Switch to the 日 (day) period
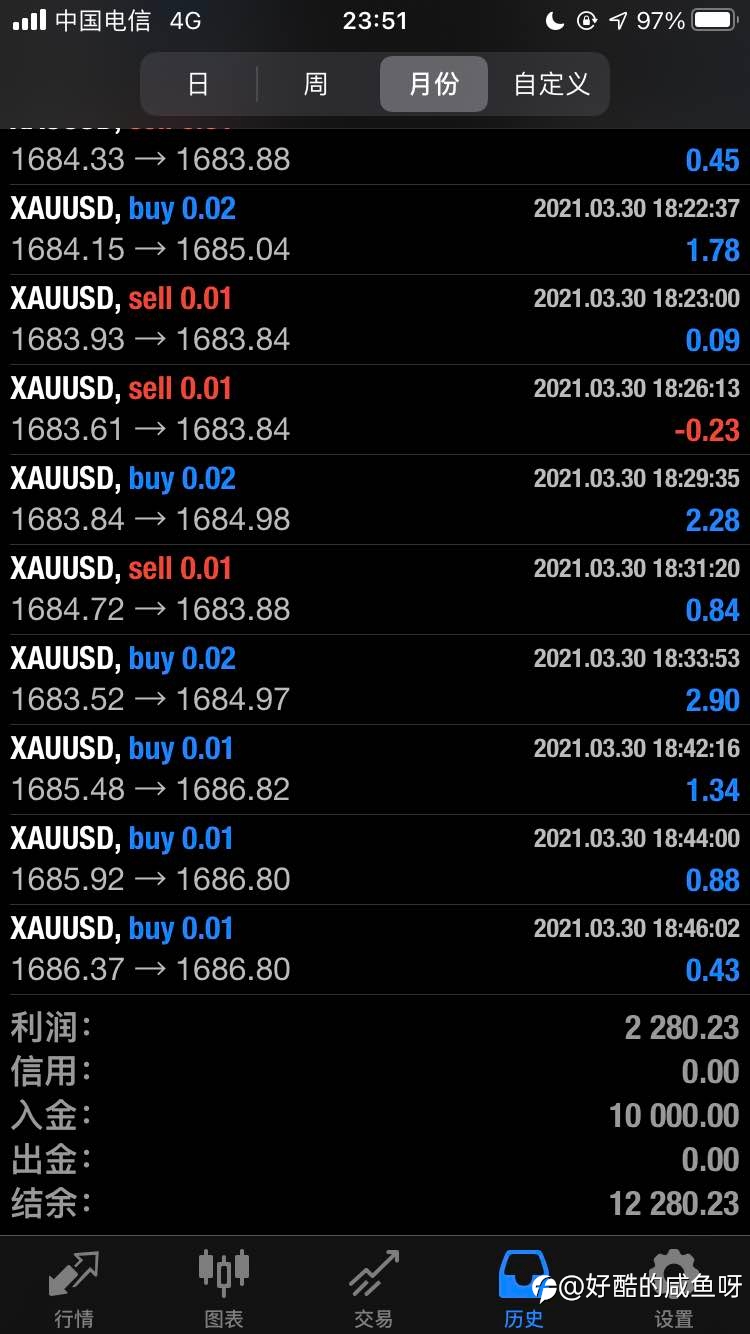Screen dimensions: 750x1334 (x=199, y=84)
